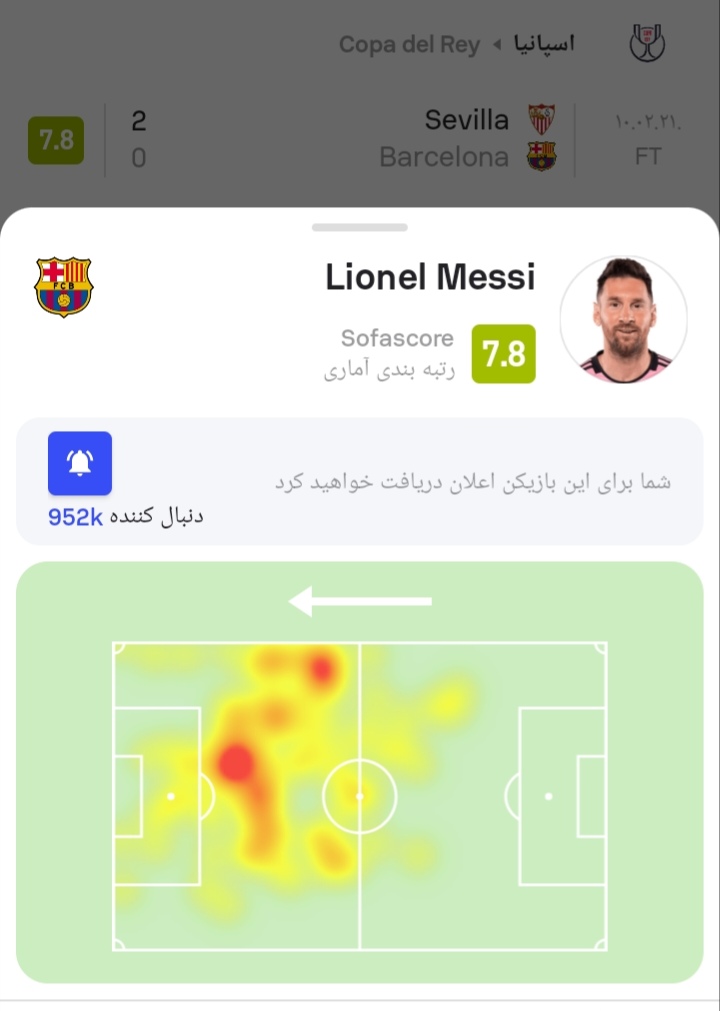Open Lionel Messi's profile photo
The width and height of the screenshot is (720, 1011).
tap(623, 319)
